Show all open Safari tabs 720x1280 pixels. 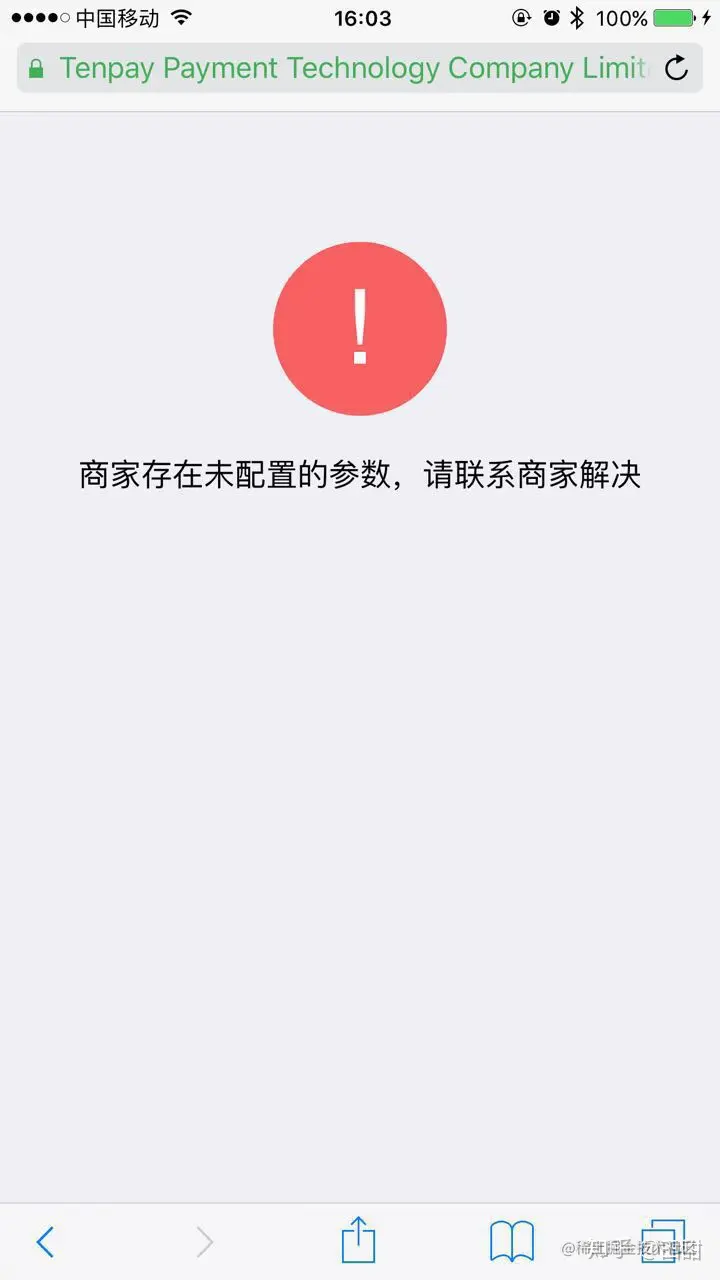(664, 1241)
